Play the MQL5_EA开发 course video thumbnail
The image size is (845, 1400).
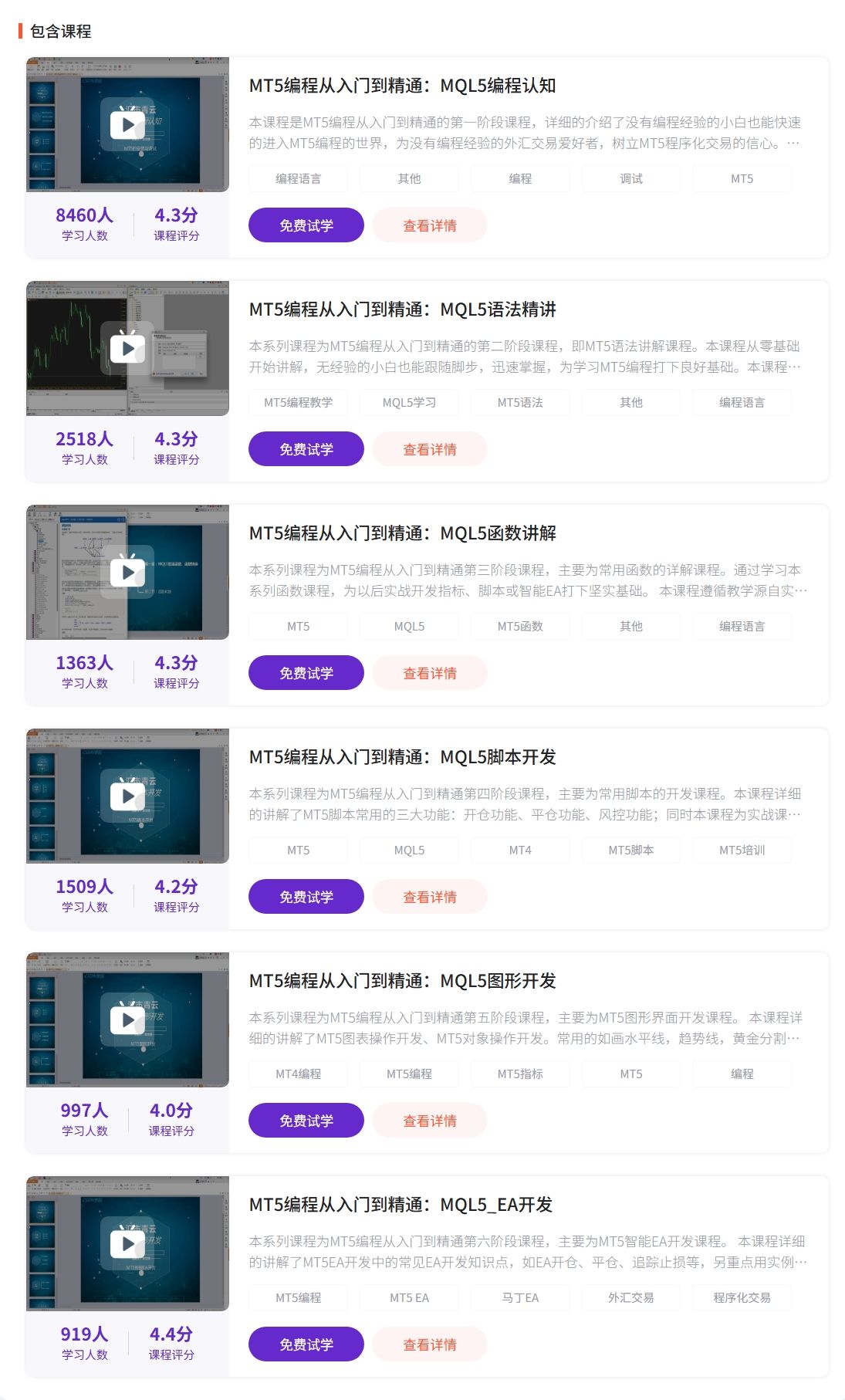tap(127, 1243)
